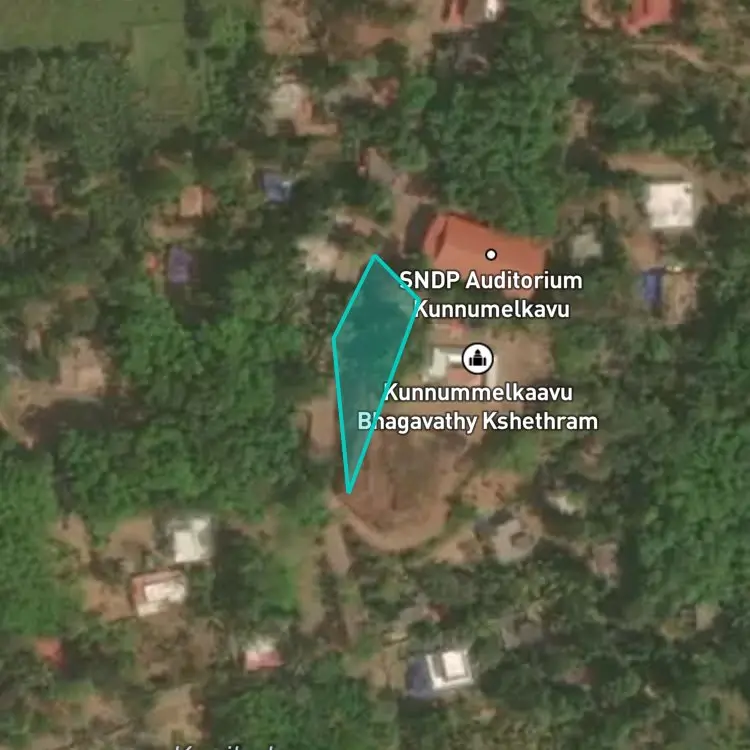
Task: Tap the highlighted teal land plot polygon
Action: [369, 364]
